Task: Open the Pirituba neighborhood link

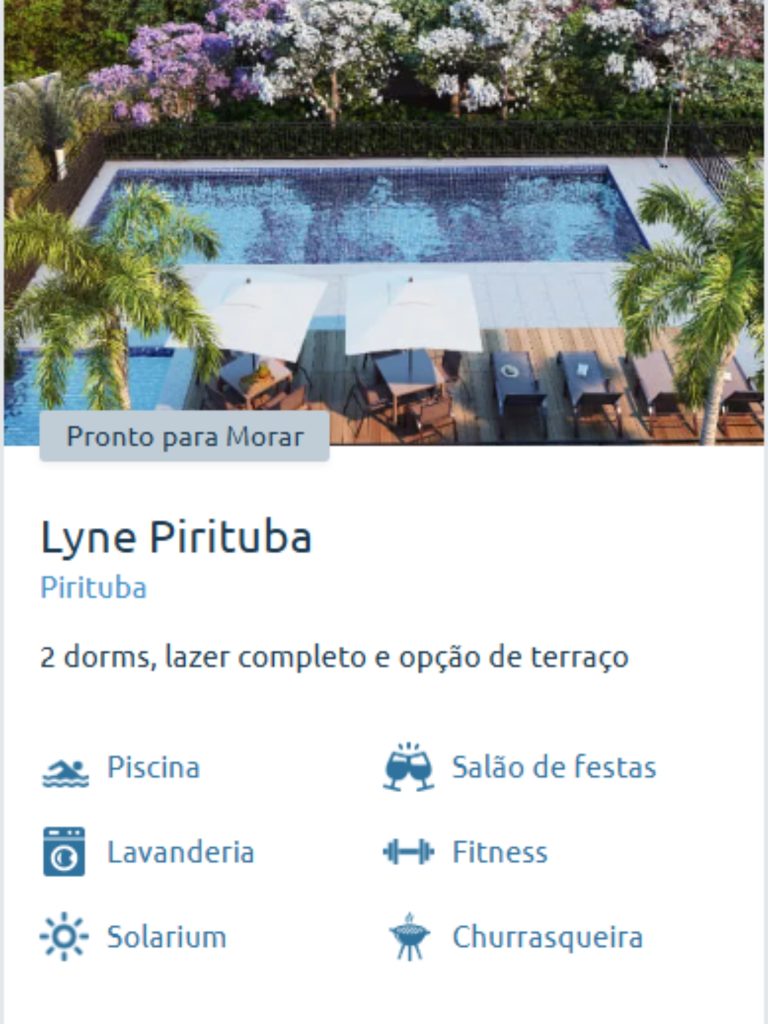Action: point(91,588)
